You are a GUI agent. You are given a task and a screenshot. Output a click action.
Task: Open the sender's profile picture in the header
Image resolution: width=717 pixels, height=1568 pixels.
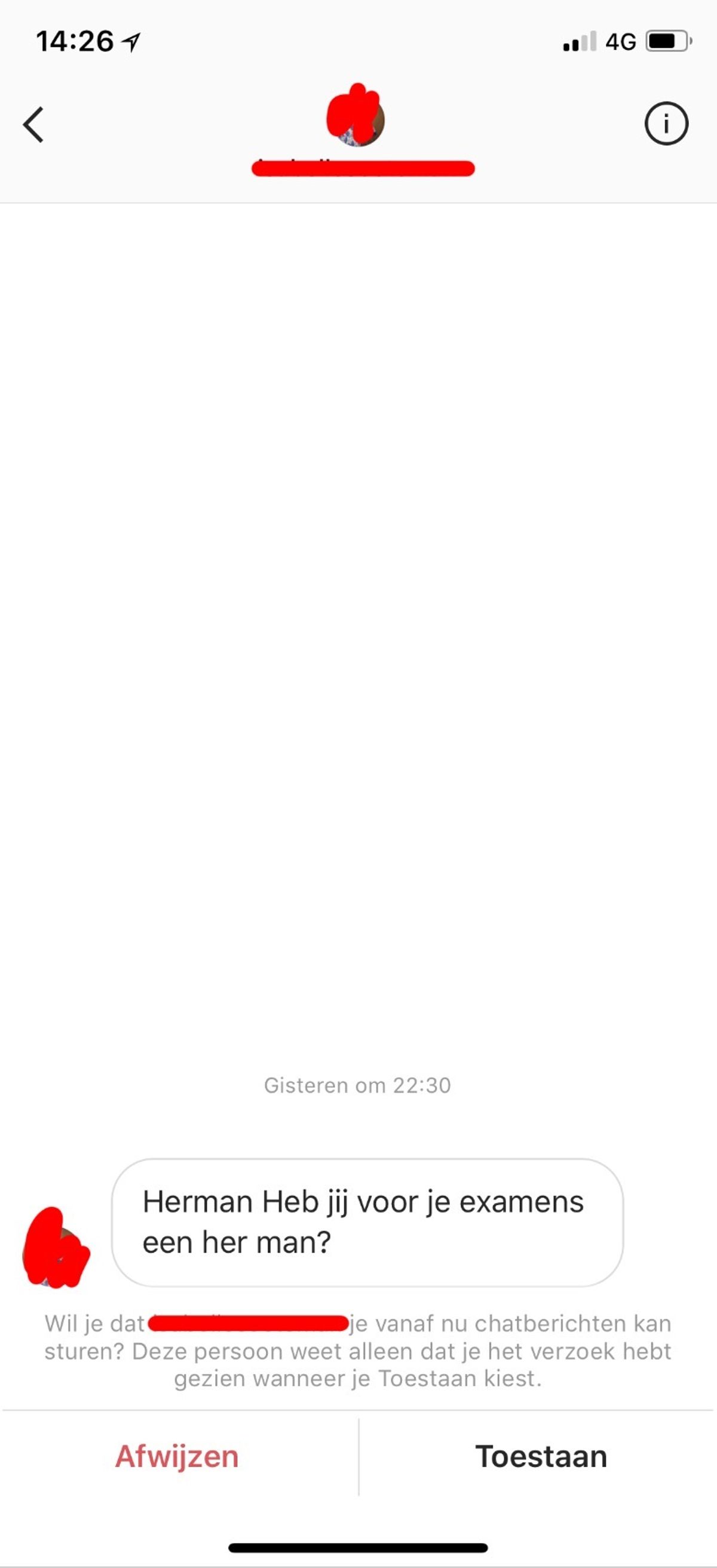(x=356, y=119)
